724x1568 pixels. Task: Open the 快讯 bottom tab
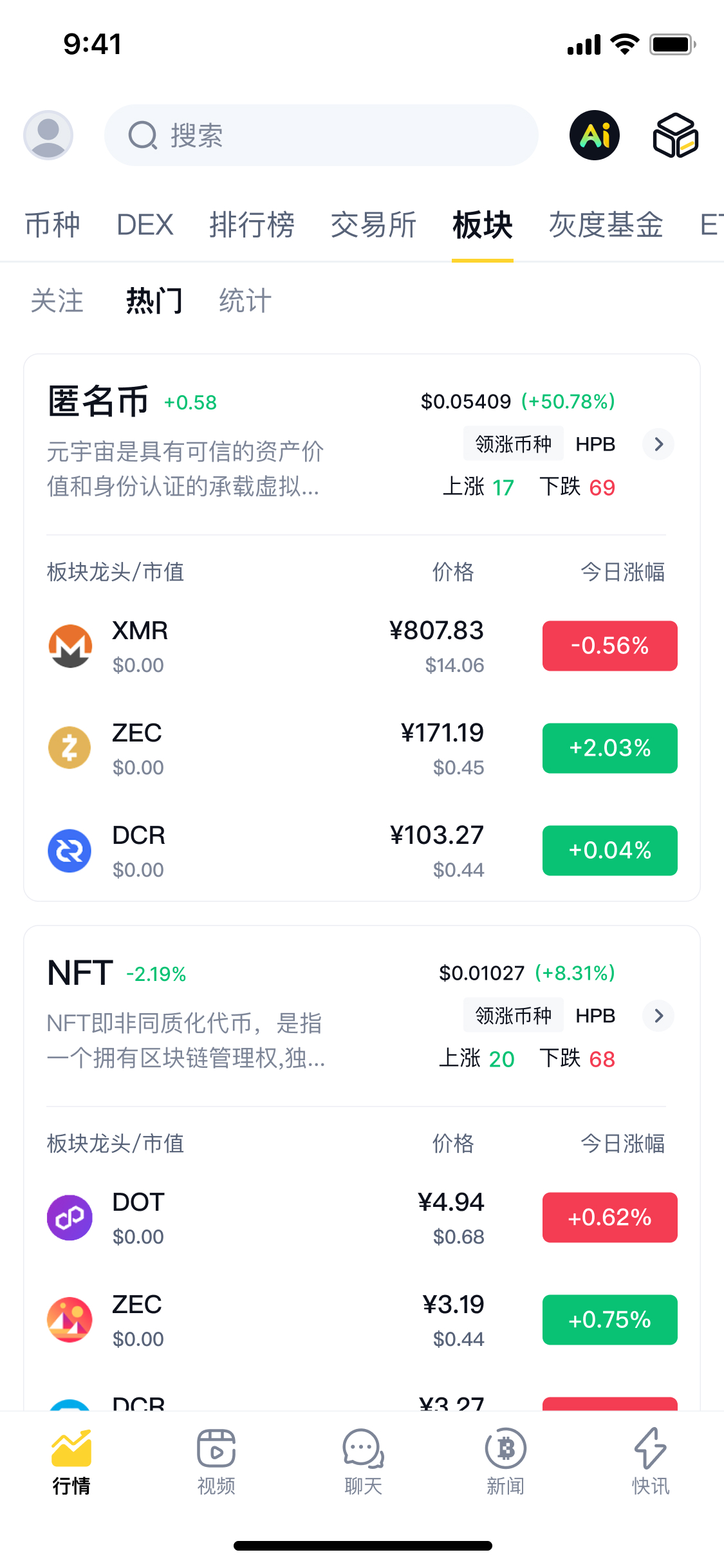pyautogui.click(x=651, y=1461)
